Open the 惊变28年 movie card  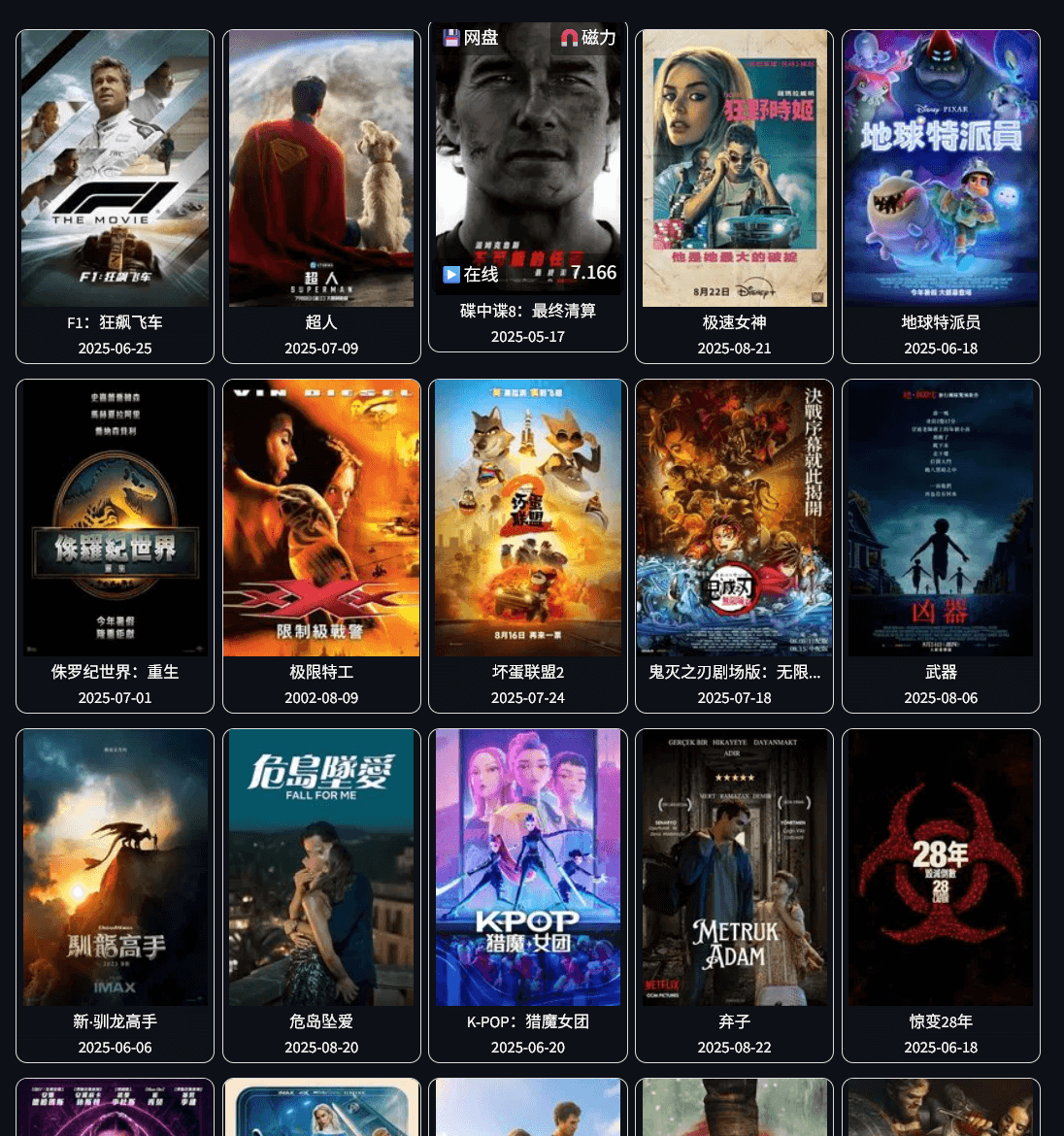click(941, 893)
